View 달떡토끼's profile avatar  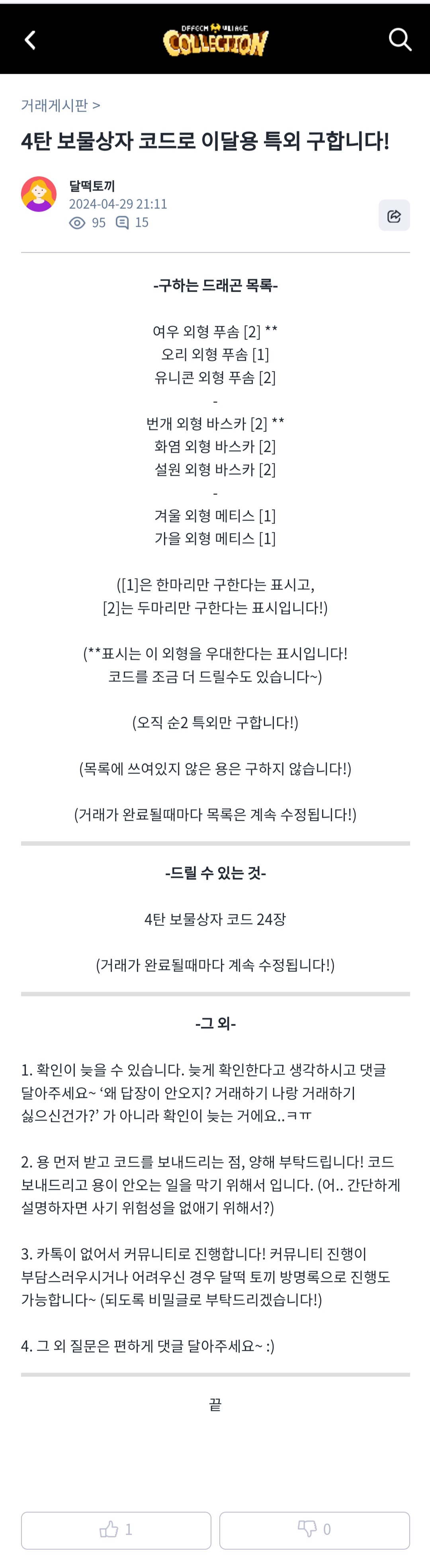39,194
